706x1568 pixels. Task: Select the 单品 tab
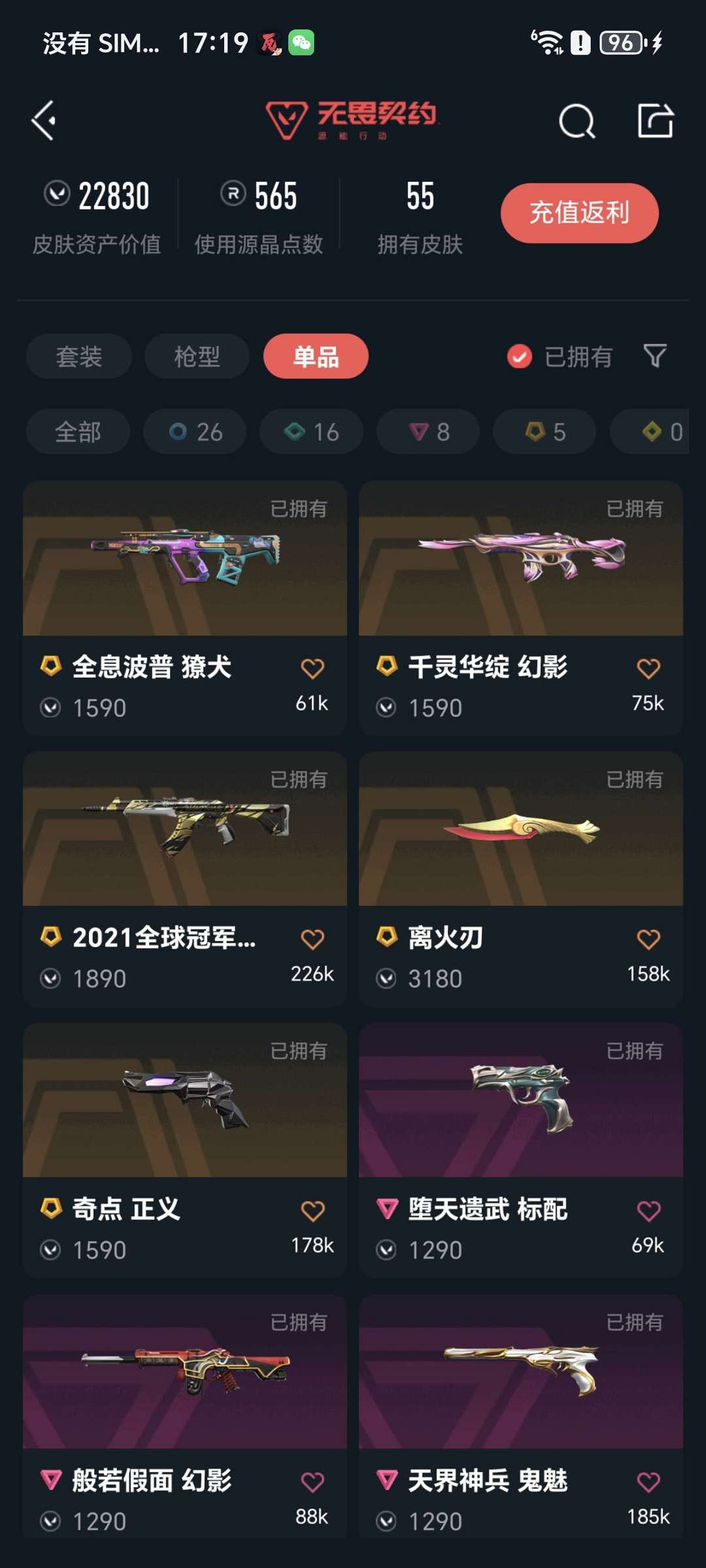(x=316, y=356)
